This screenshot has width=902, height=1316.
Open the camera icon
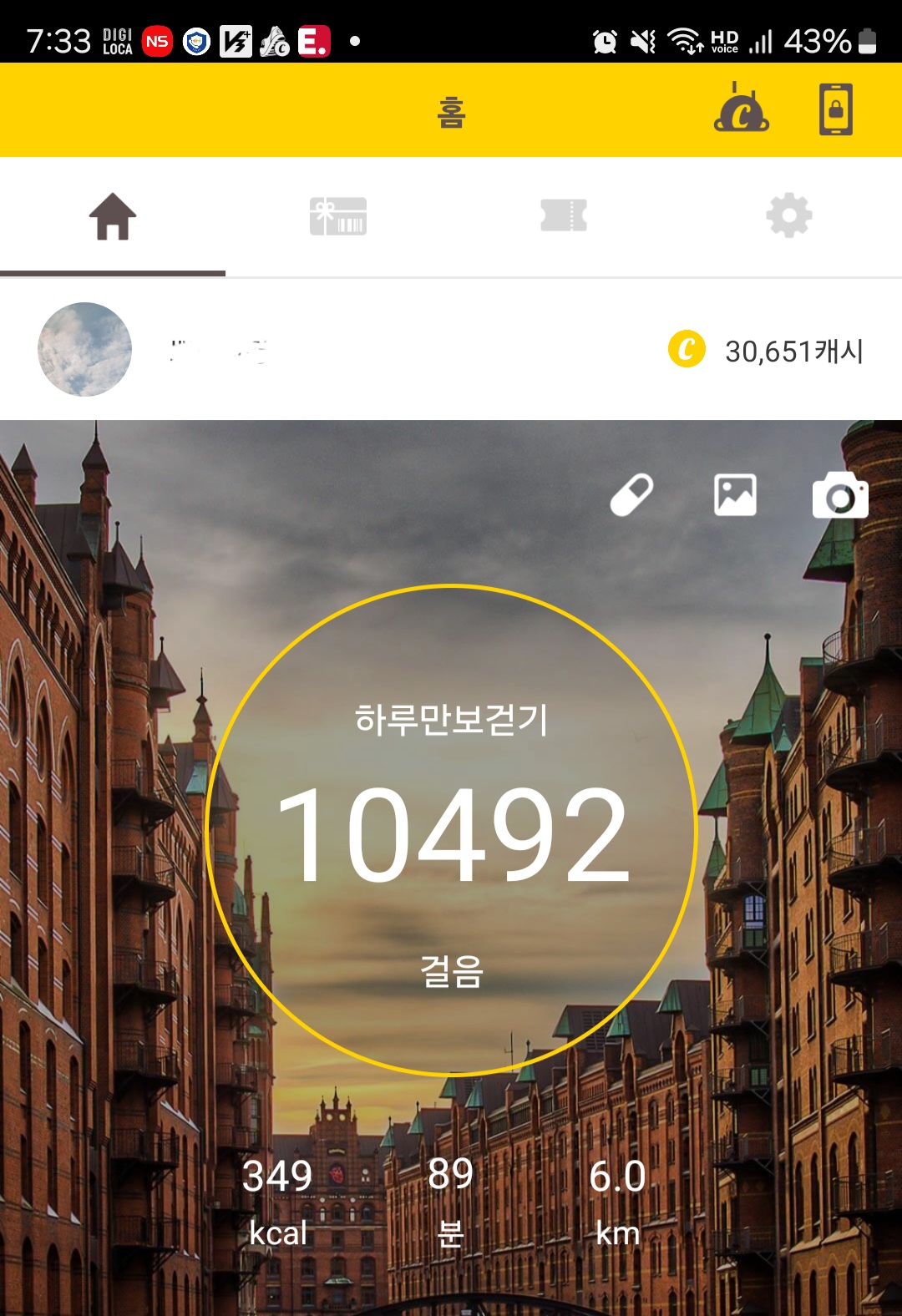point(839,495)
